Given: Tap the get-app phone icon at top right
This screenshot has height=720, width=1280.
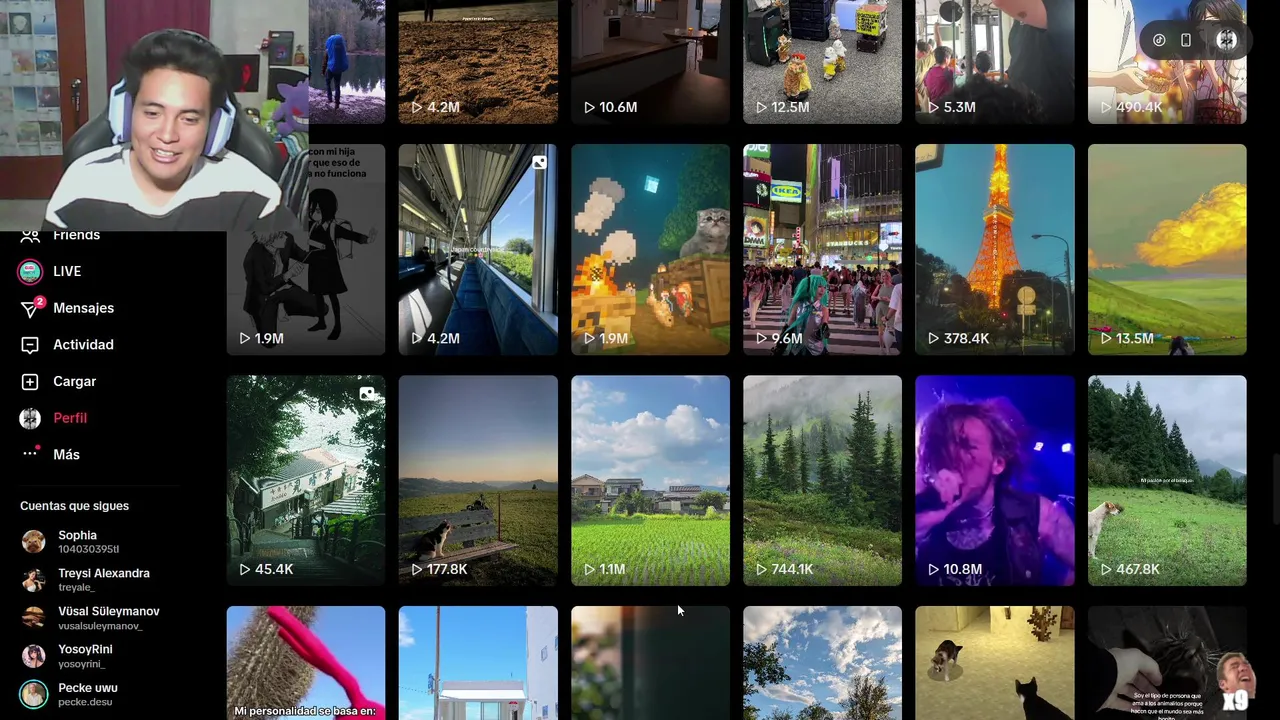Looking at the screenshot, I should [1186, 40].
